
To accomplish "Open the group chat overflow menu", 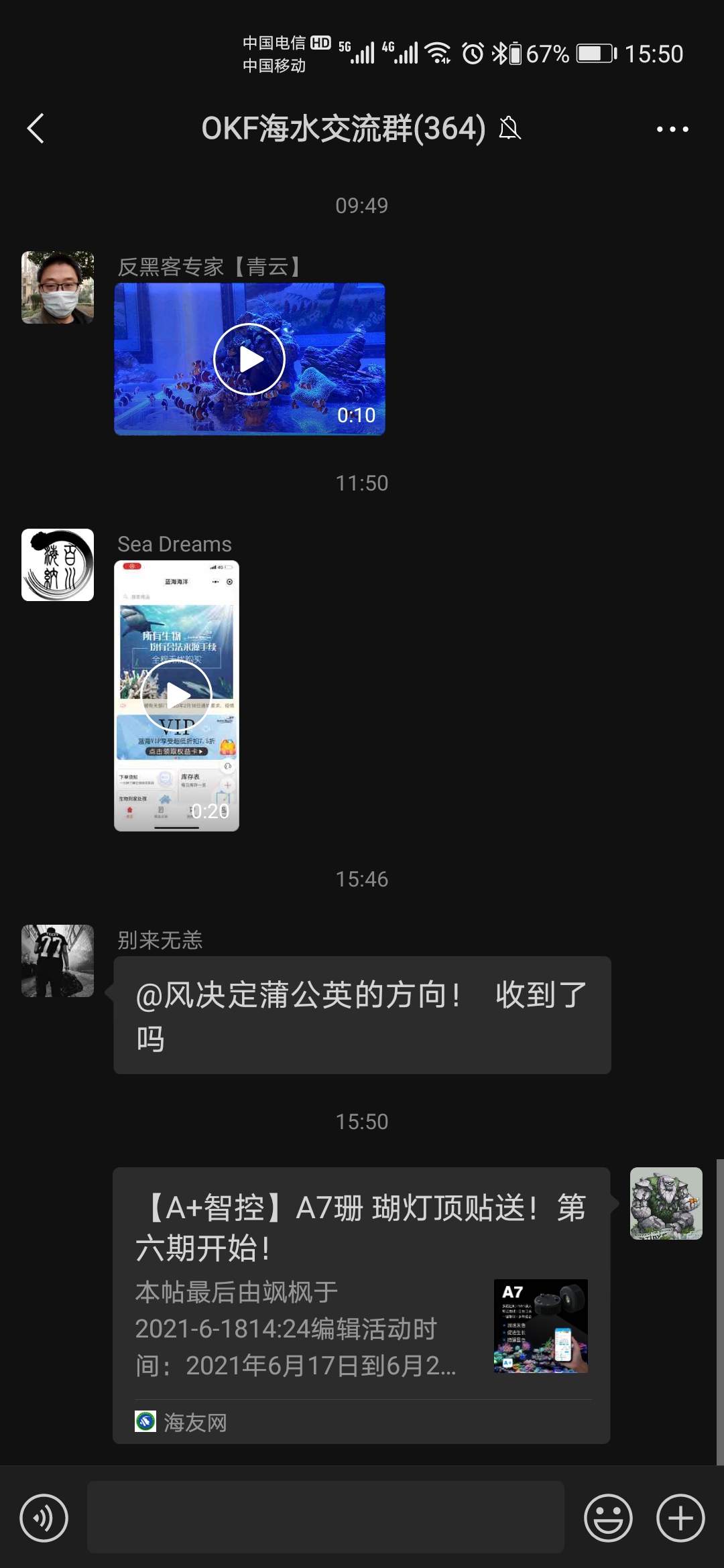I will coord(672,129).
